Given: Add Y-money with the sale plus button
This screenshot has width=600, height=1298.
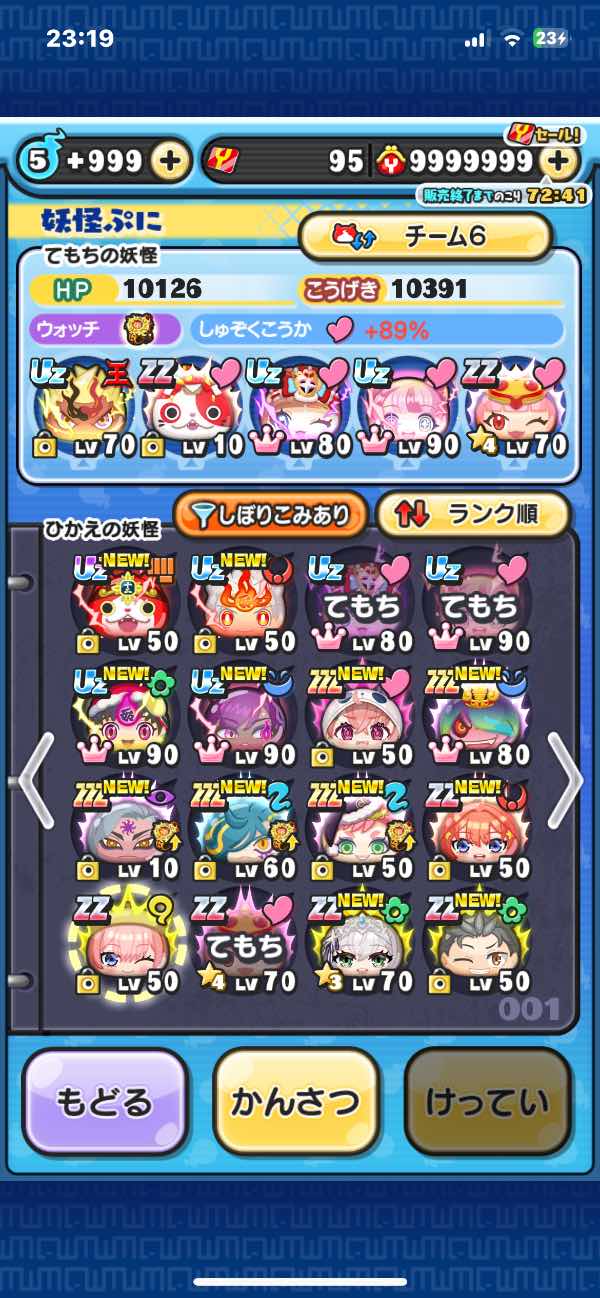Looking at the screenshot, I should [x=560, y=161].
